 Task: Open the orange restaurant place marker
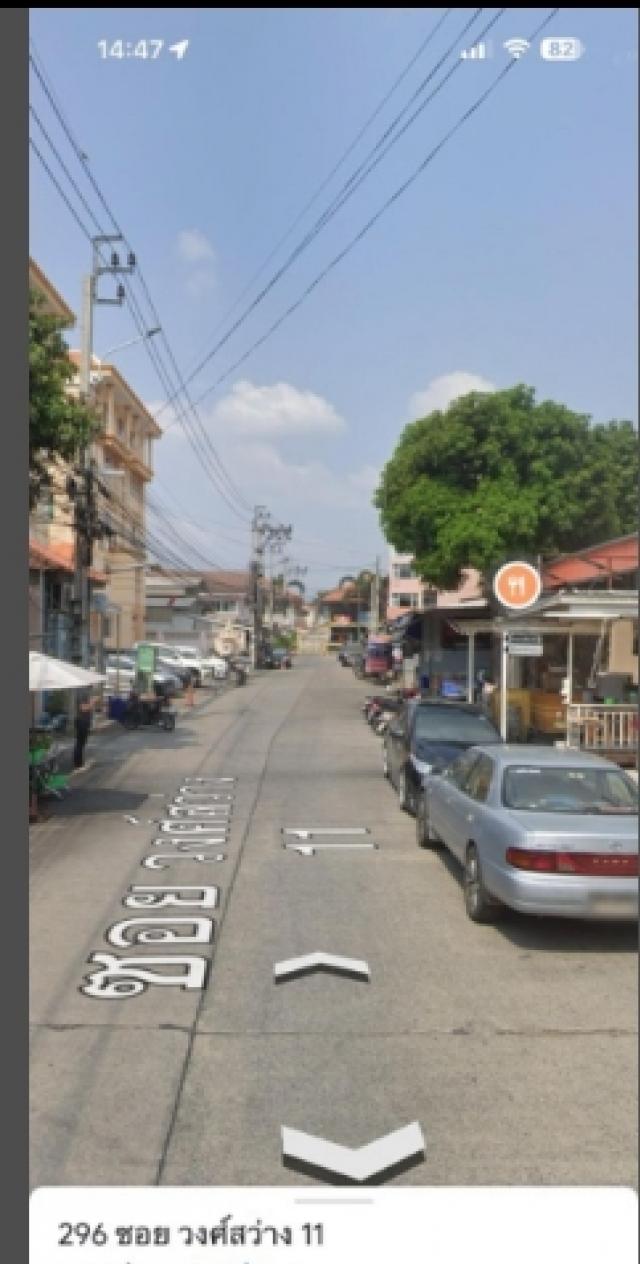coord(517,585)
